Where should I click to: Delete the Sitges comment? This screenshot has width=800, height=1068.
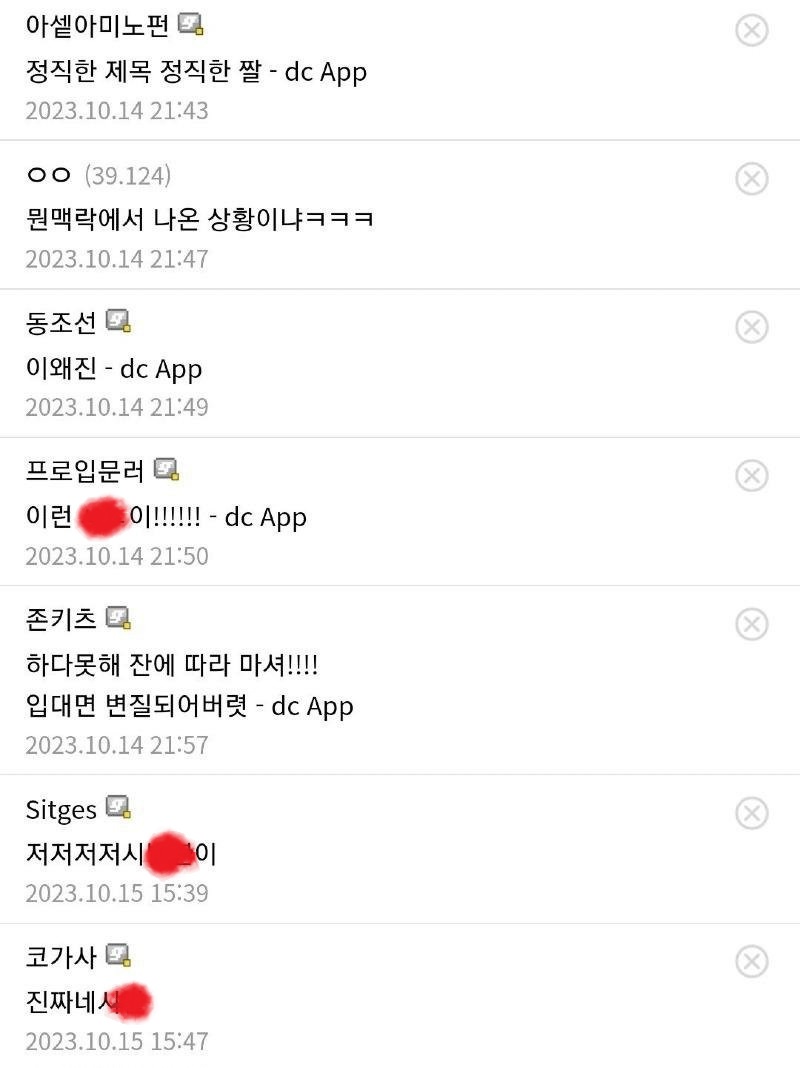click(751, 813)
